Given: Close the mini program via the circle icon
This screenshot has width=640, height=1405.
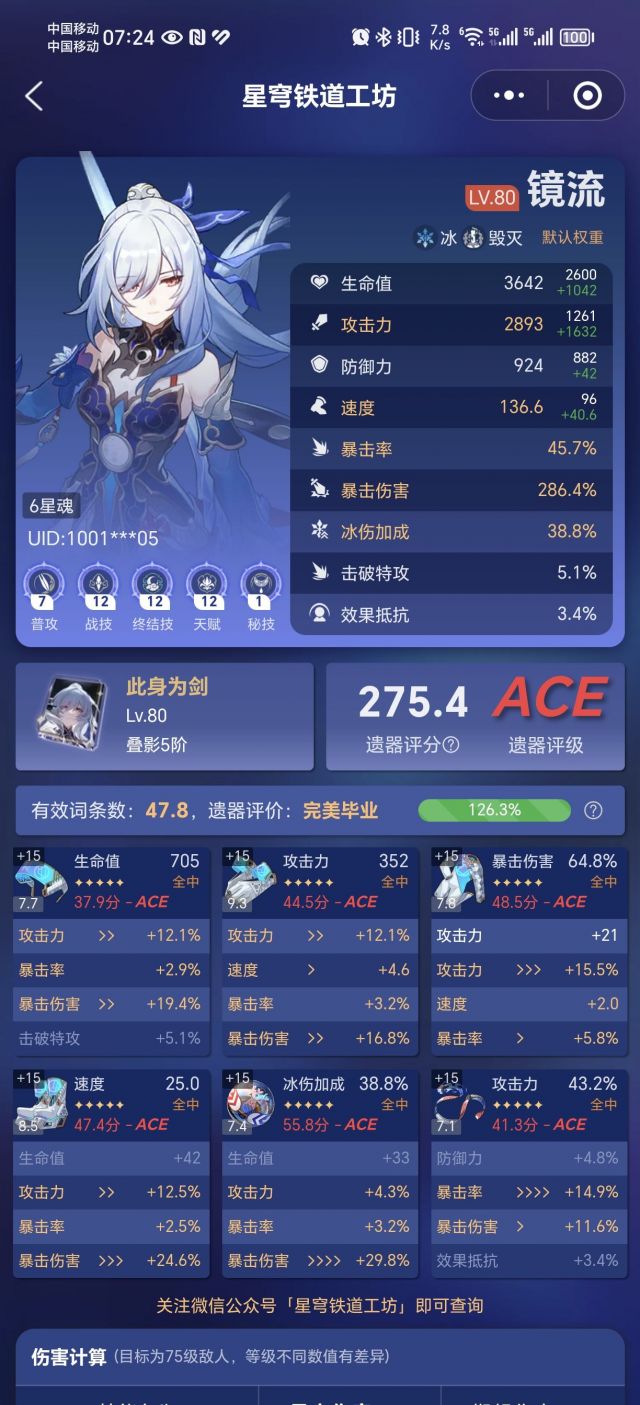Looking at the screenshot, I should (x=587, y=96).
